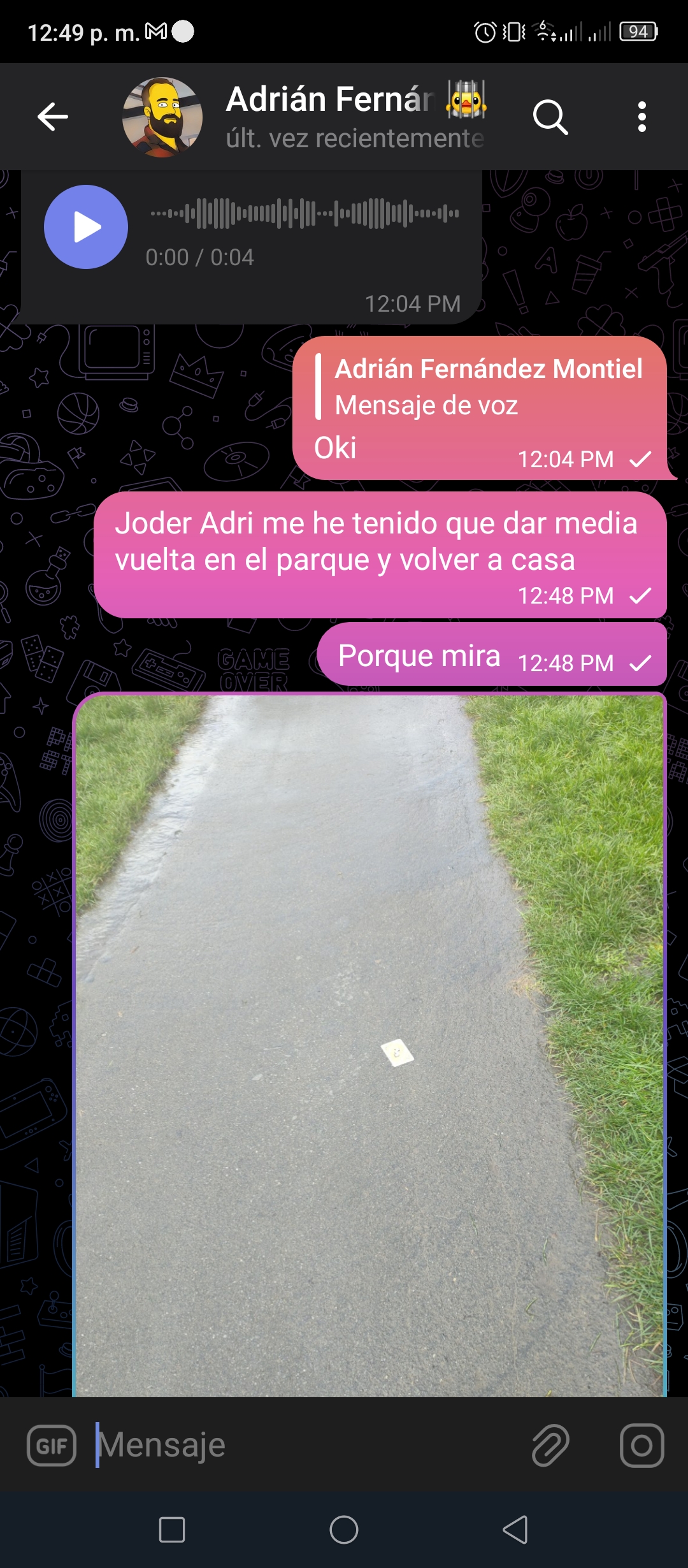Image resolution: width=688 pixels, height=1568 pixels.
Task: Open the three-dot overflow menu
Action: (x=642, y=117)
